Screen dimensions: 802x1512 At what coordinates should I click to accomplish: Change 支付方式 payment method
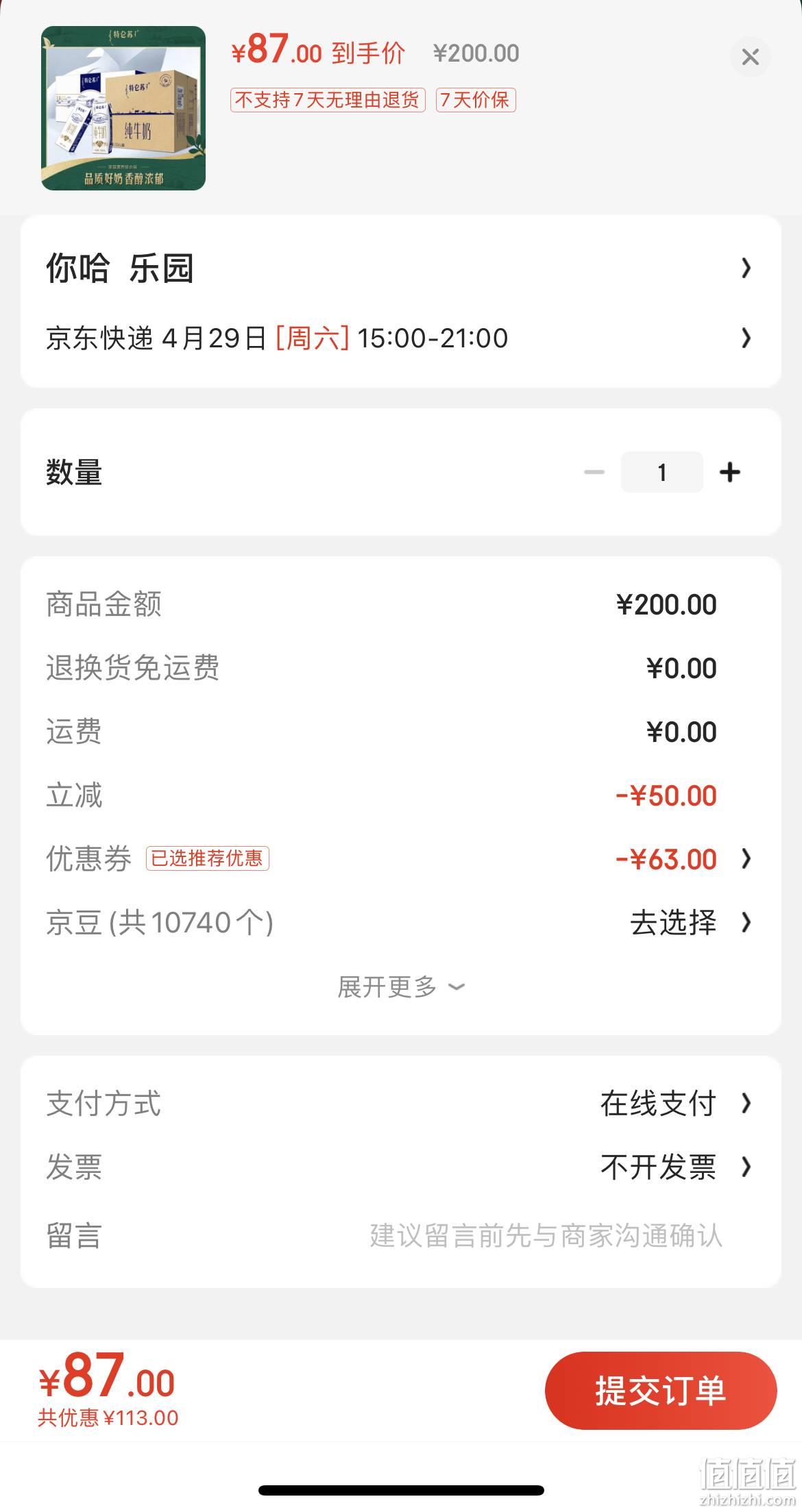[x=401, y=1104]
